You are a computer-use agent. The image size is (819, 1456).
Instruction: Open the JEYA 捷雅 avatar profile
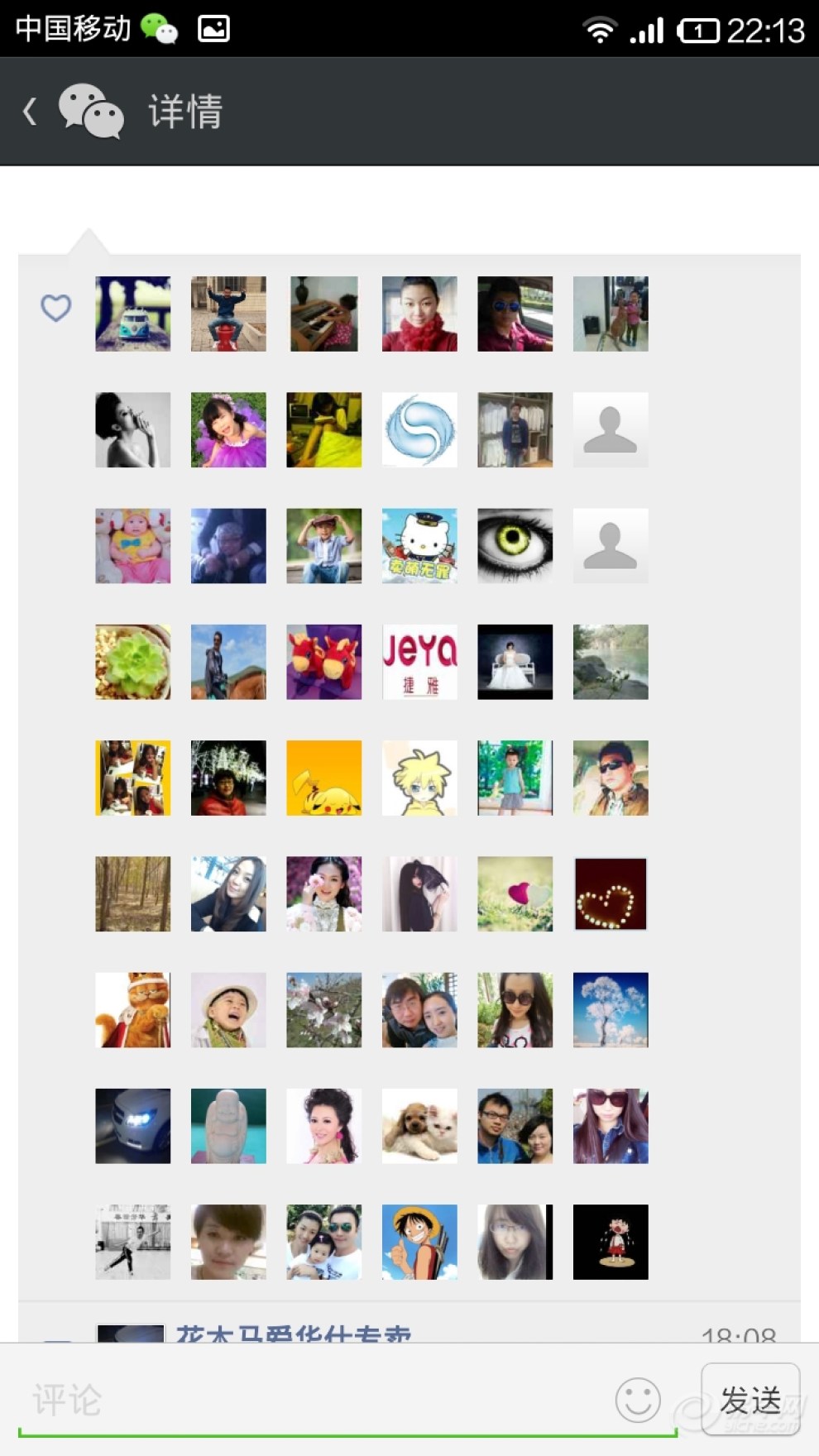point(419,662)
